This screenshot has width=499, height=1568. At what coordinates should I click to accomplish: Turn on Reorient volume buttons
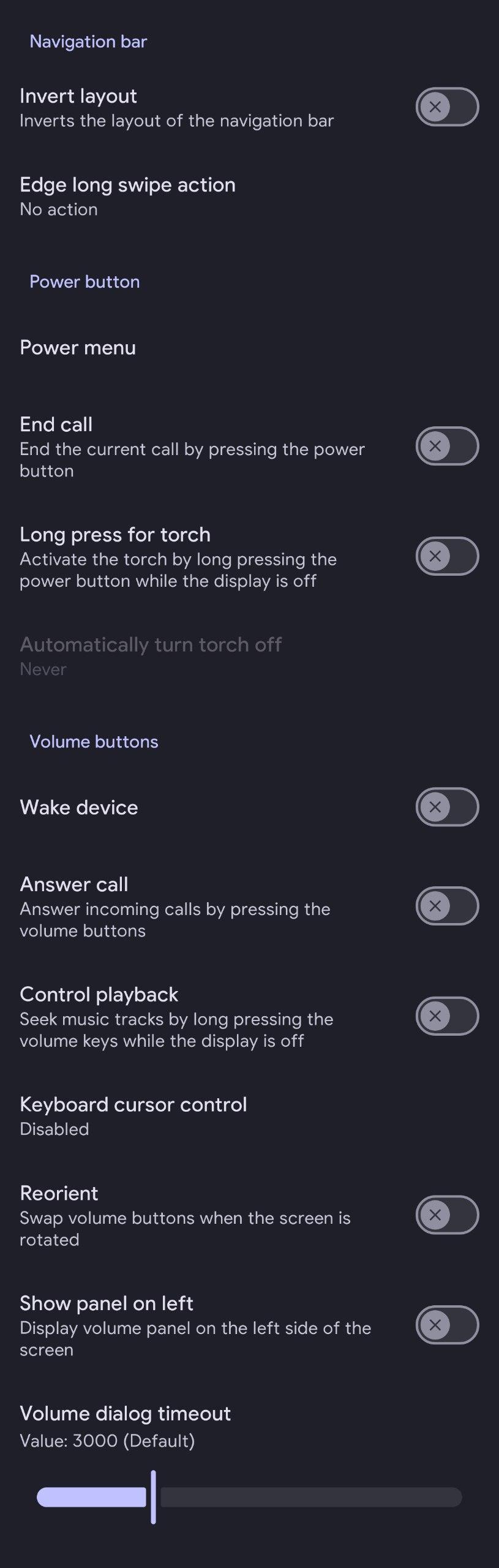[x=447, y=1215]
